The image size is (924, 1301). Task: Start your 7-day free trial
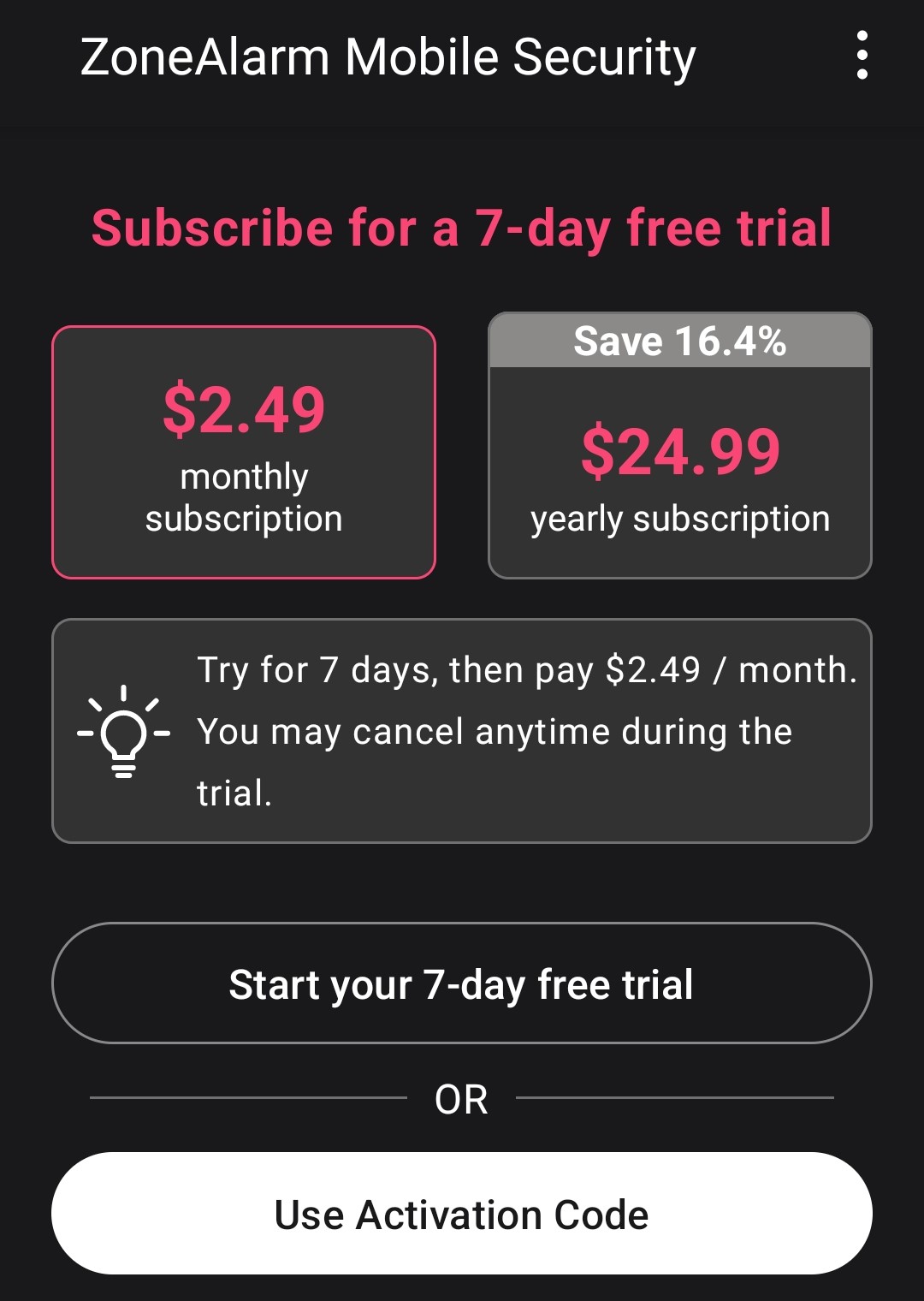click(461, 983)
